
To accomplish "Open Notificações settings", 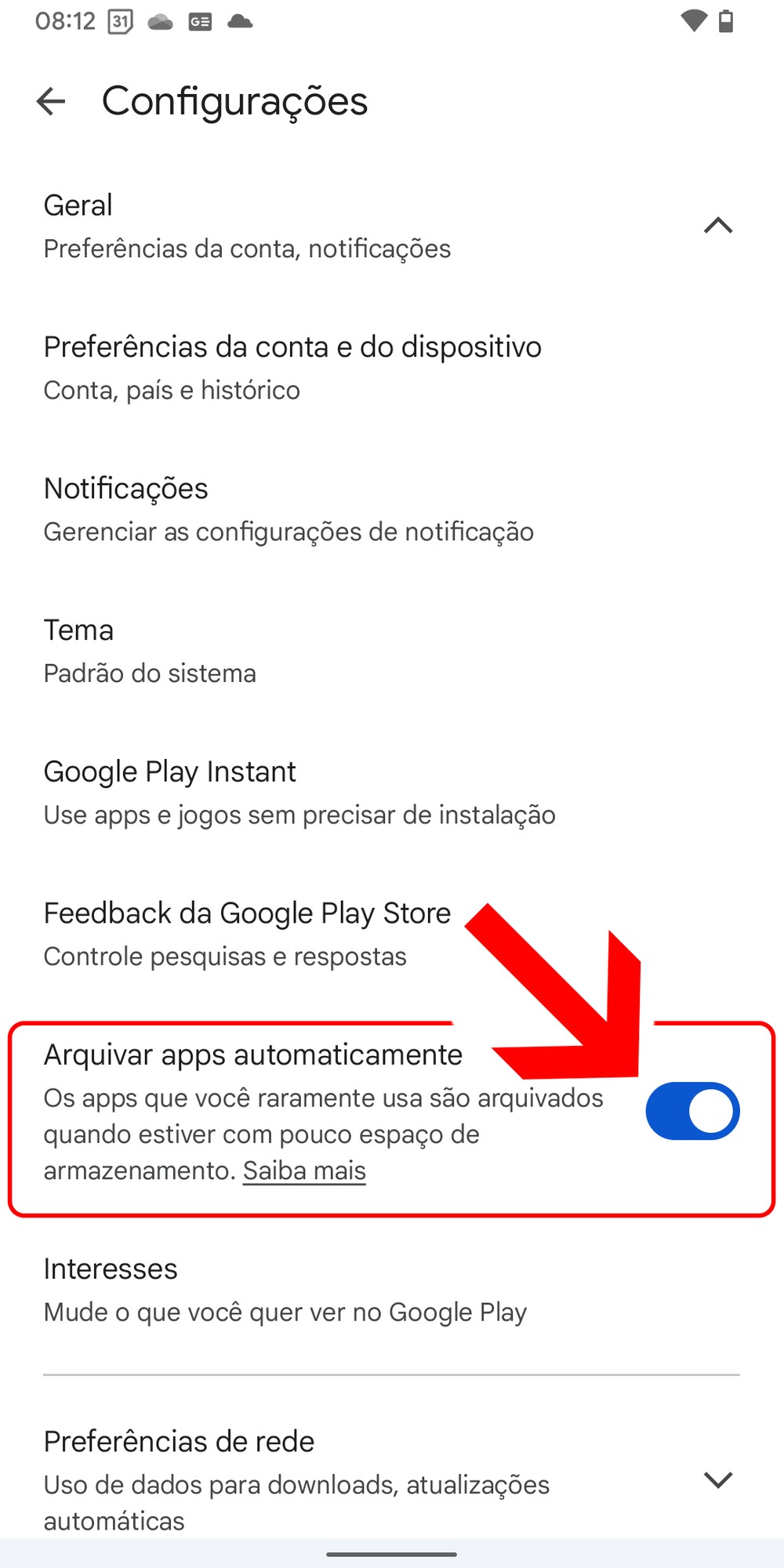I will (x=287, y=509).
